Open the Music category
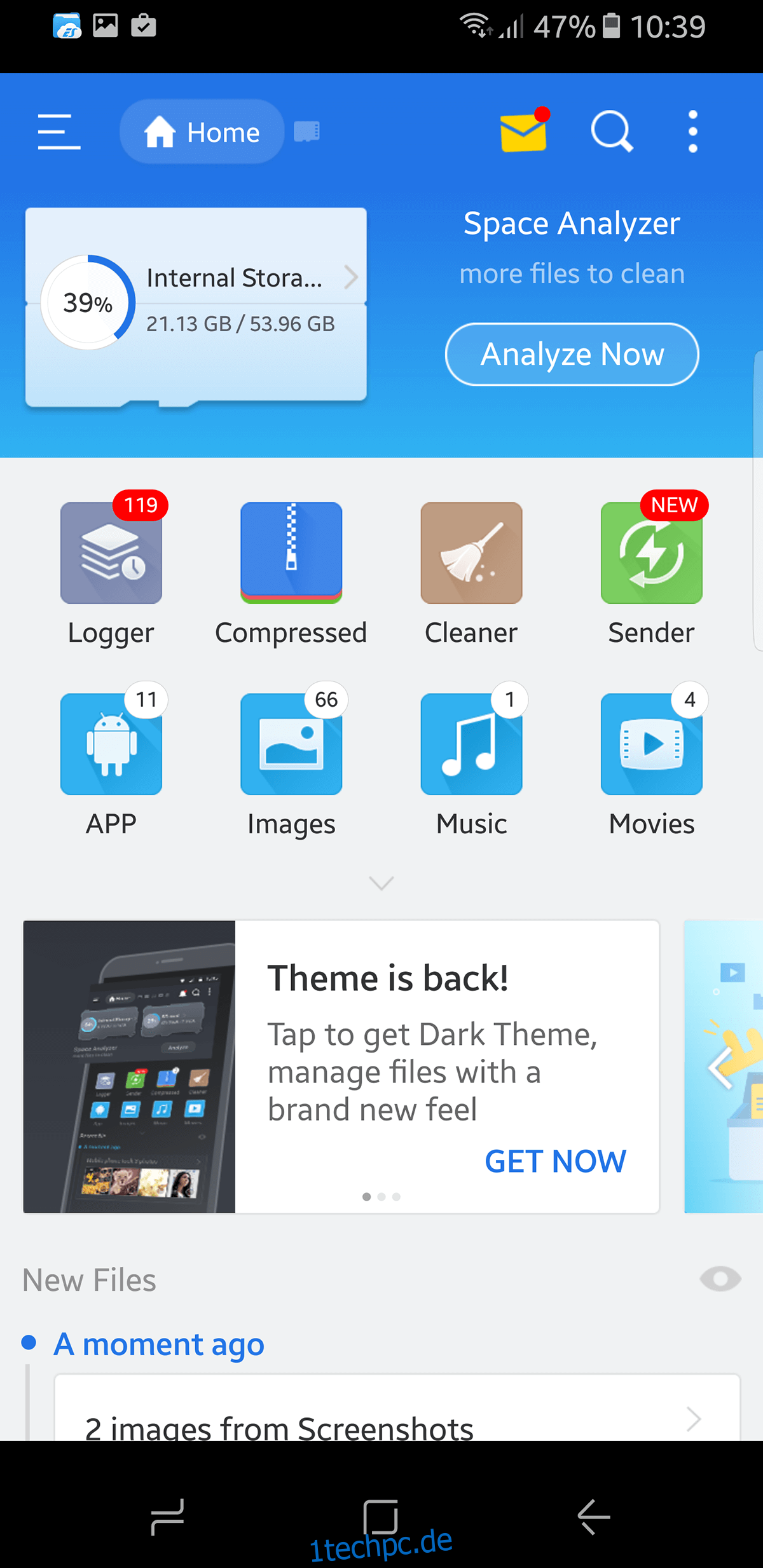 [471, 761]
